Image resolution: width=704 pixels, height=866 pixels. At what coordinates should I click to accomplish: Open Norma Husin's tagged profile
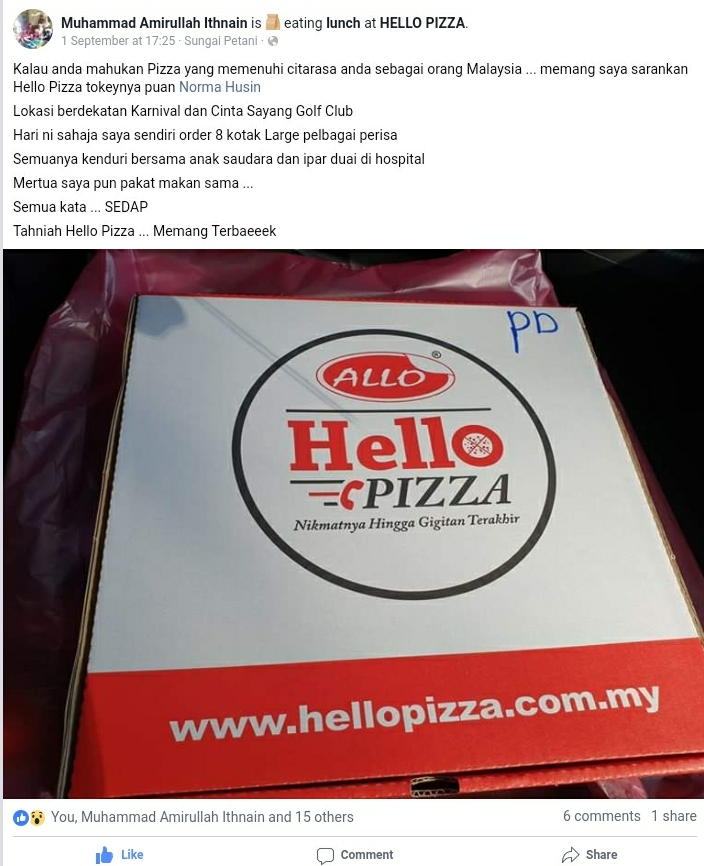[x=220, y=87]
